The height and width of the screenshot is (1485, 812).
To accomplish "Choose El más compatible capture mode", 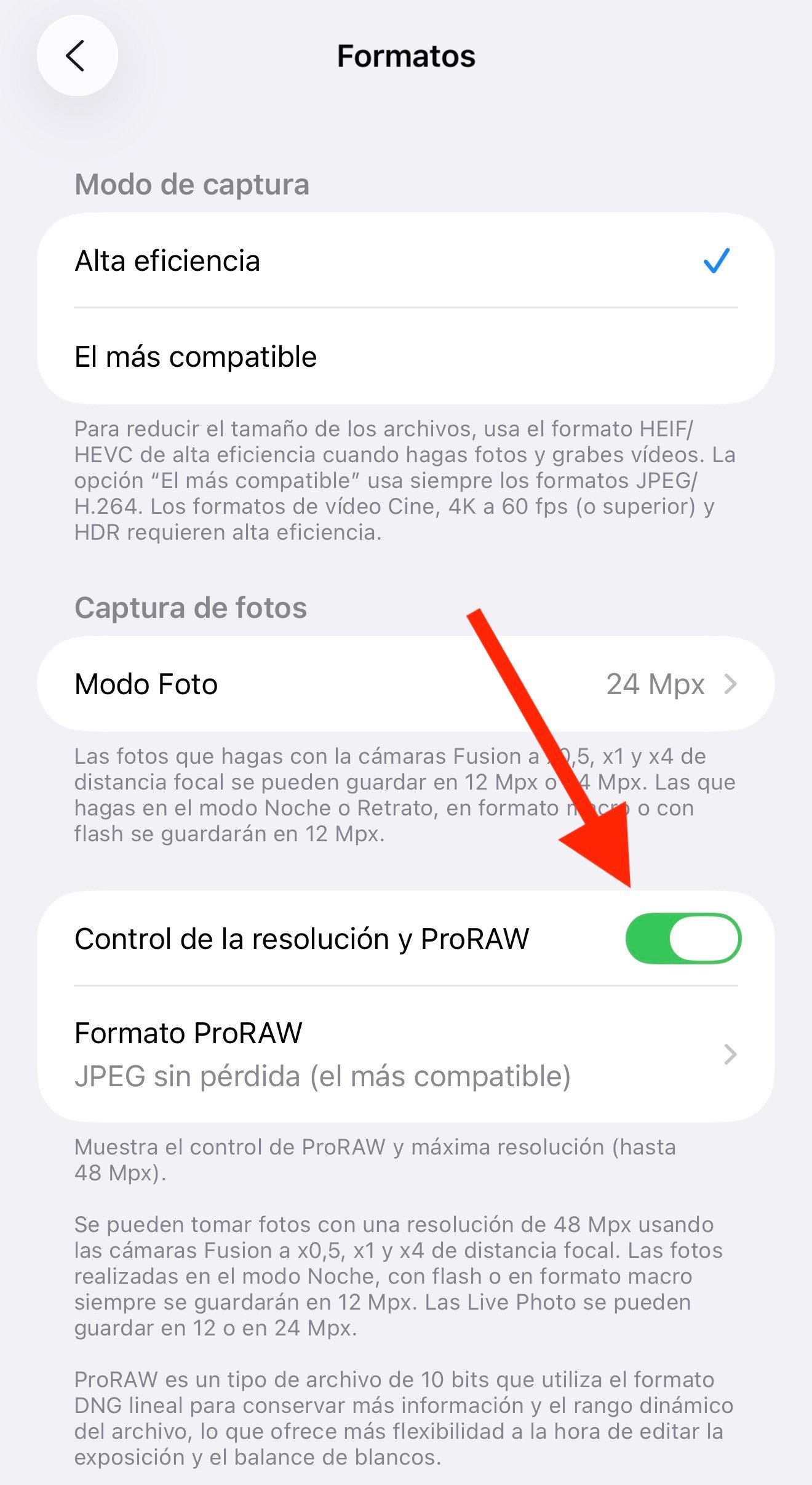I will (x=405, y=357).
